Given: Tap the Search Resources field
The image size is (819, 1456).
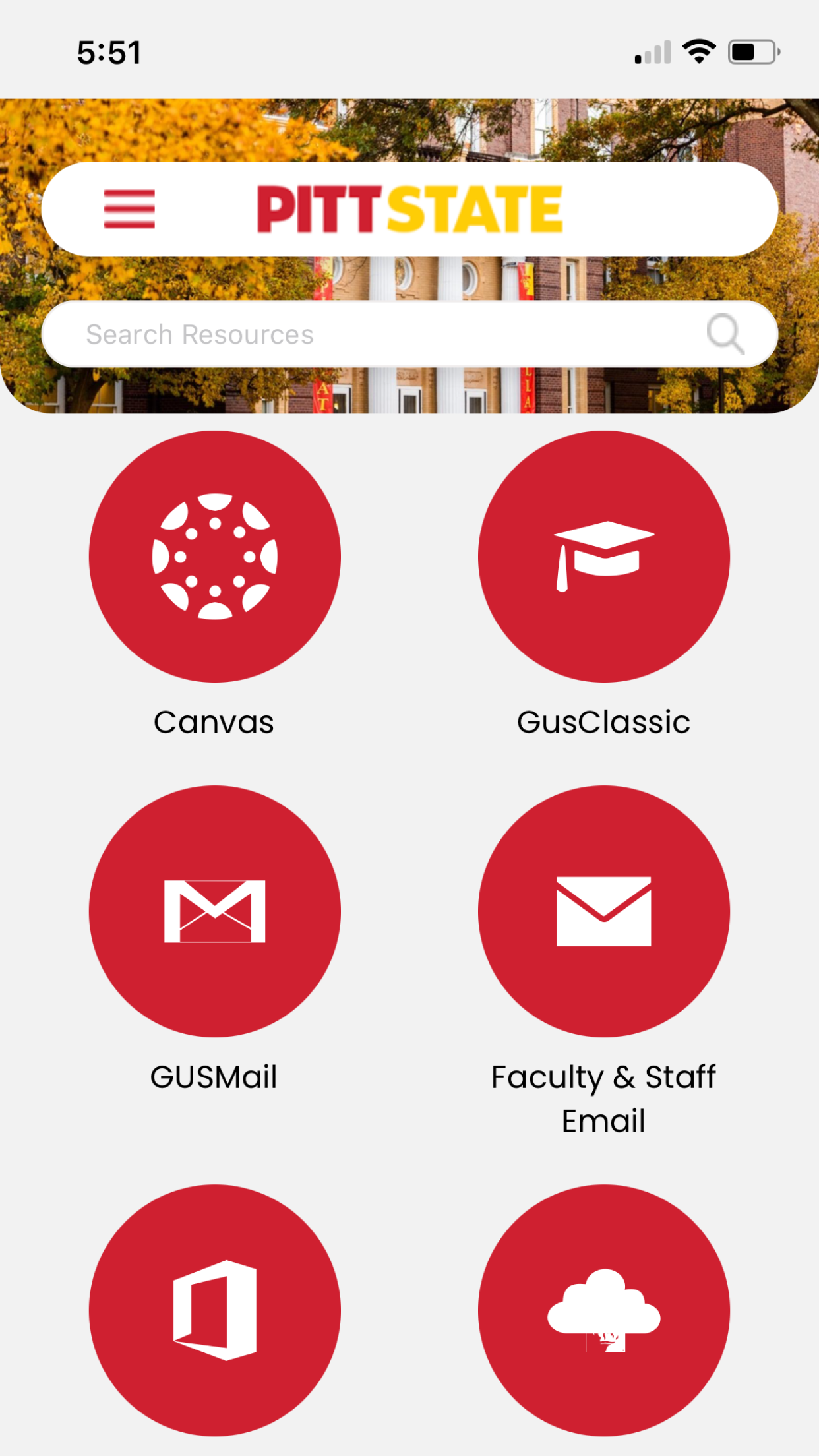Looking at the screenshot, I should (x=409, y=334).
